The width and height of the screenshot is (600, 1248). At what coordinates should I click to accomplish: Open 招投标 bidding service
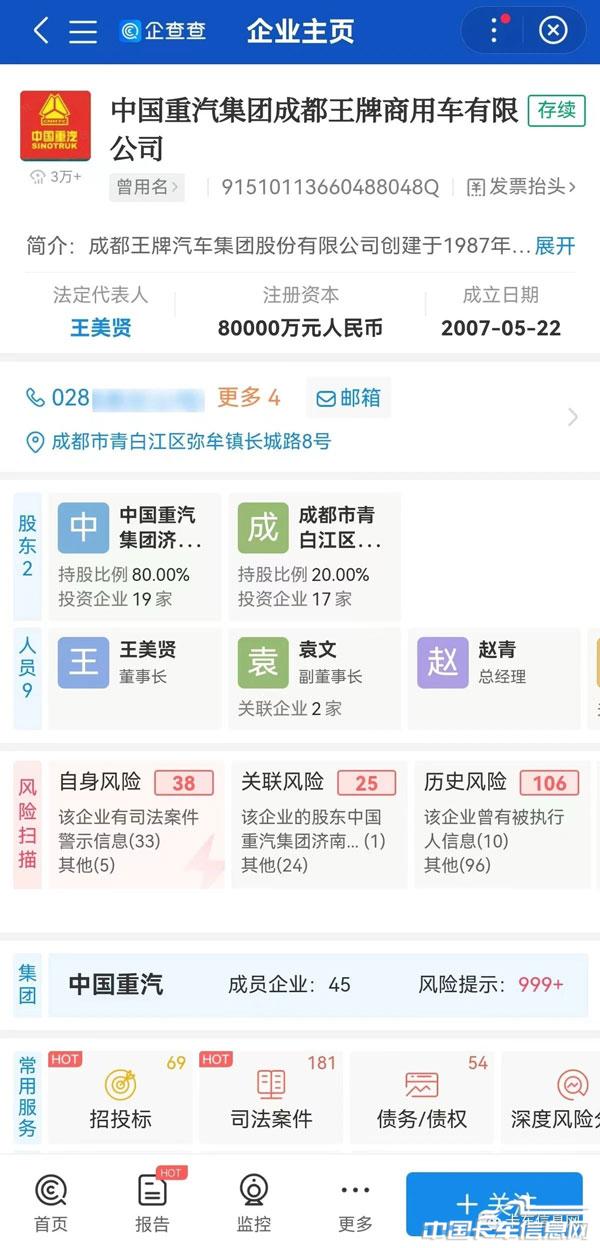pos(120,1098)
